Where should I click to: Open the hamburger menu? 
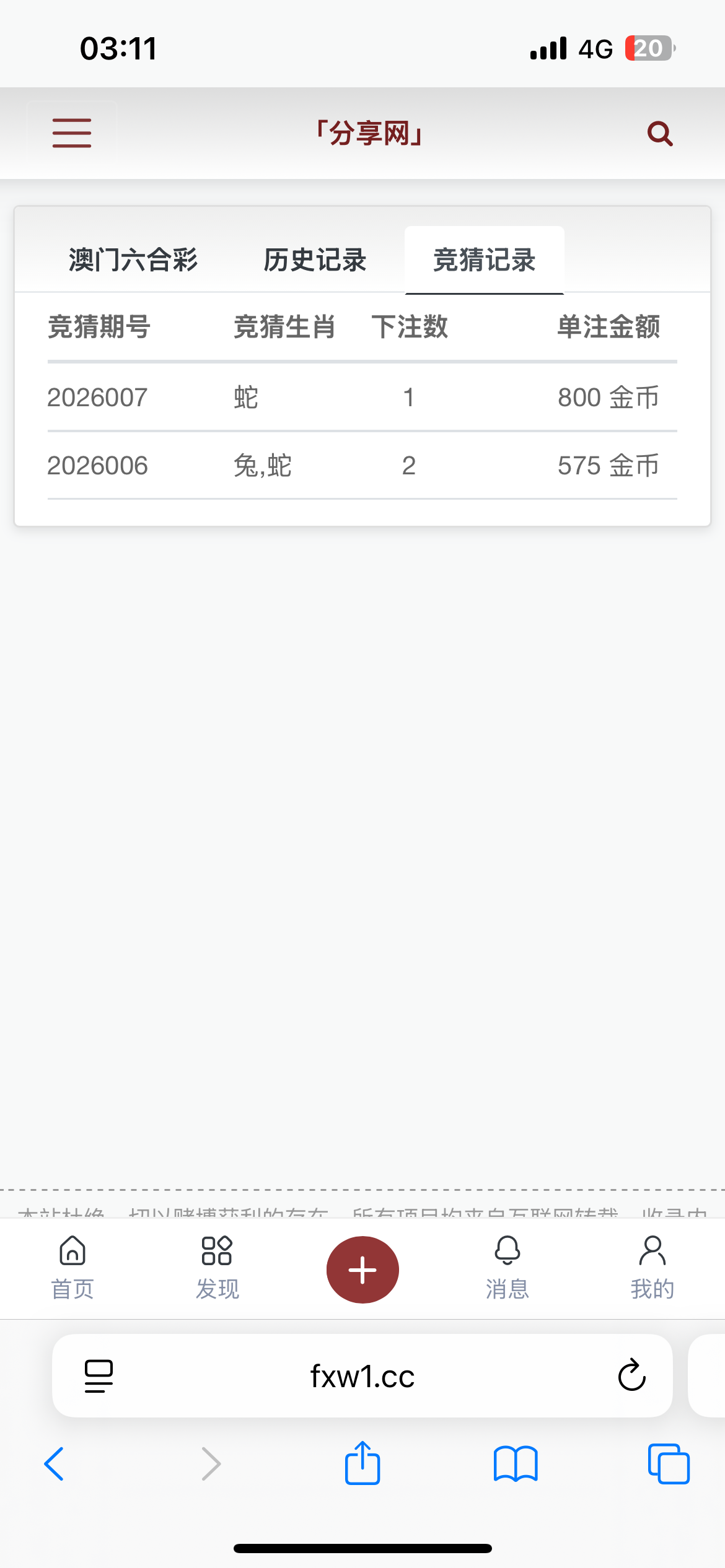click(x=72, y=133)
